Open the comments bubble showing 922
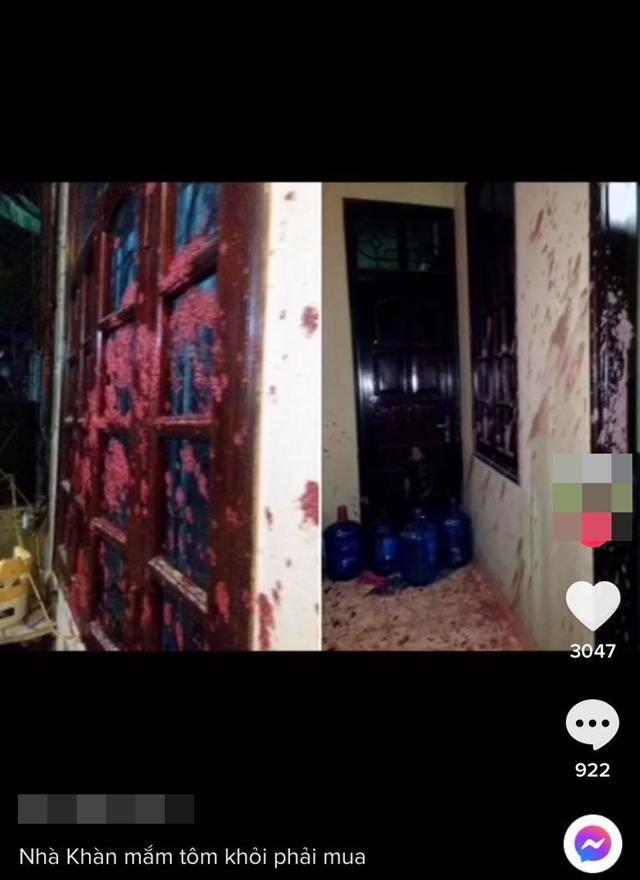The image size is (640, 880). tap(592, 725)
